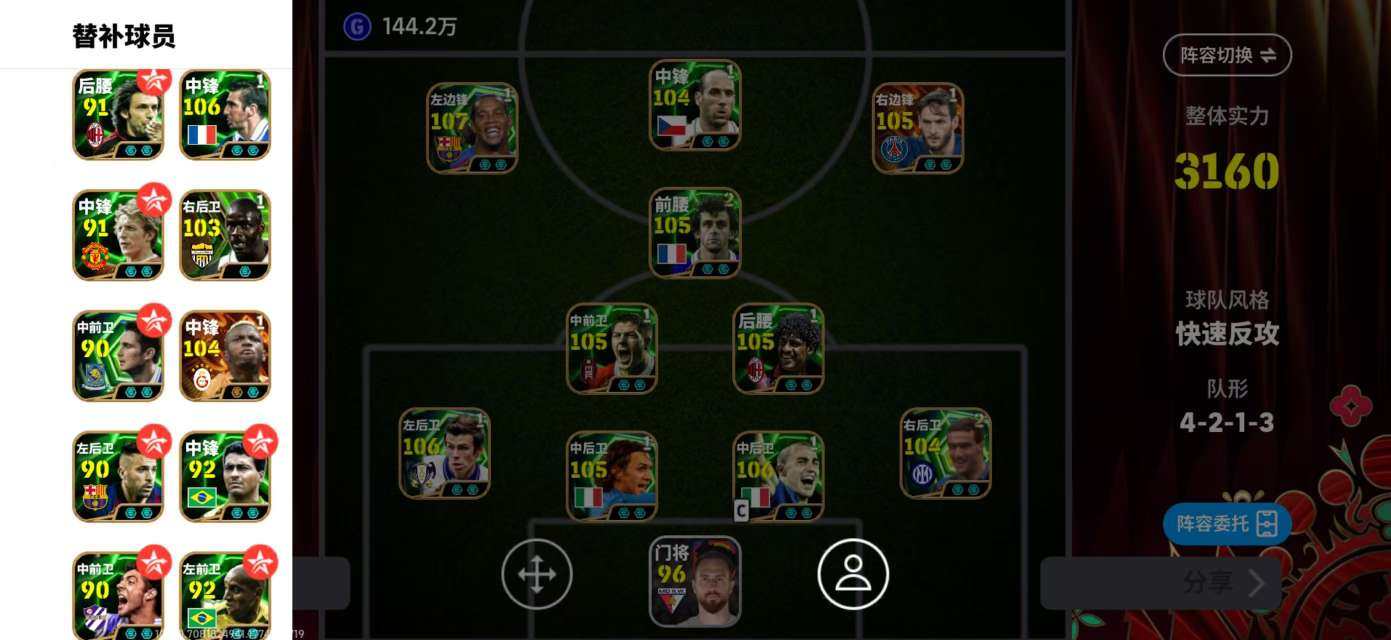The width and height of the screenshot is (1391, 640).
Task: Select the starting 后腰 card rated 105
Action: (778, 348)
